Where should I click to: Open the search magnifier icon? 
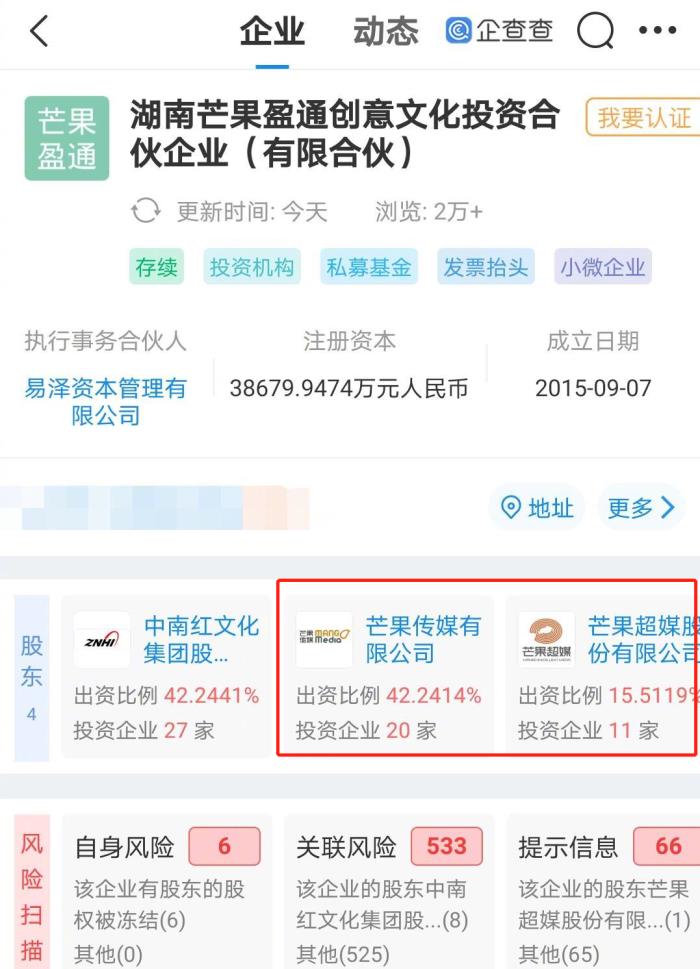[595, 32]
